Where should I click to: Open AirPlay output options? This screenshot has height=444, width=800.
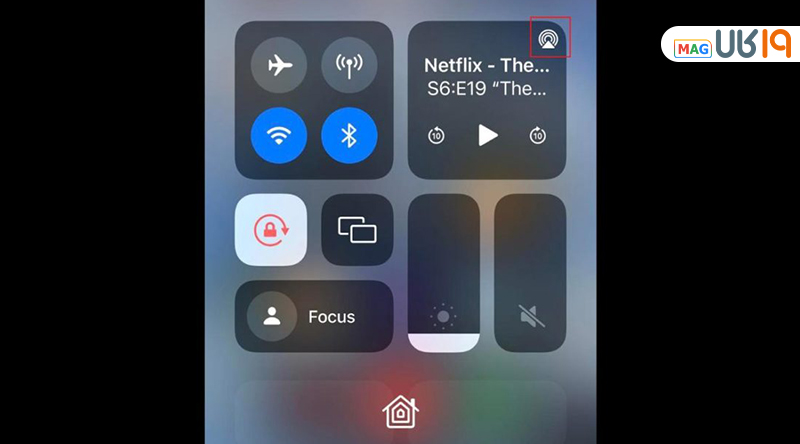549,38
